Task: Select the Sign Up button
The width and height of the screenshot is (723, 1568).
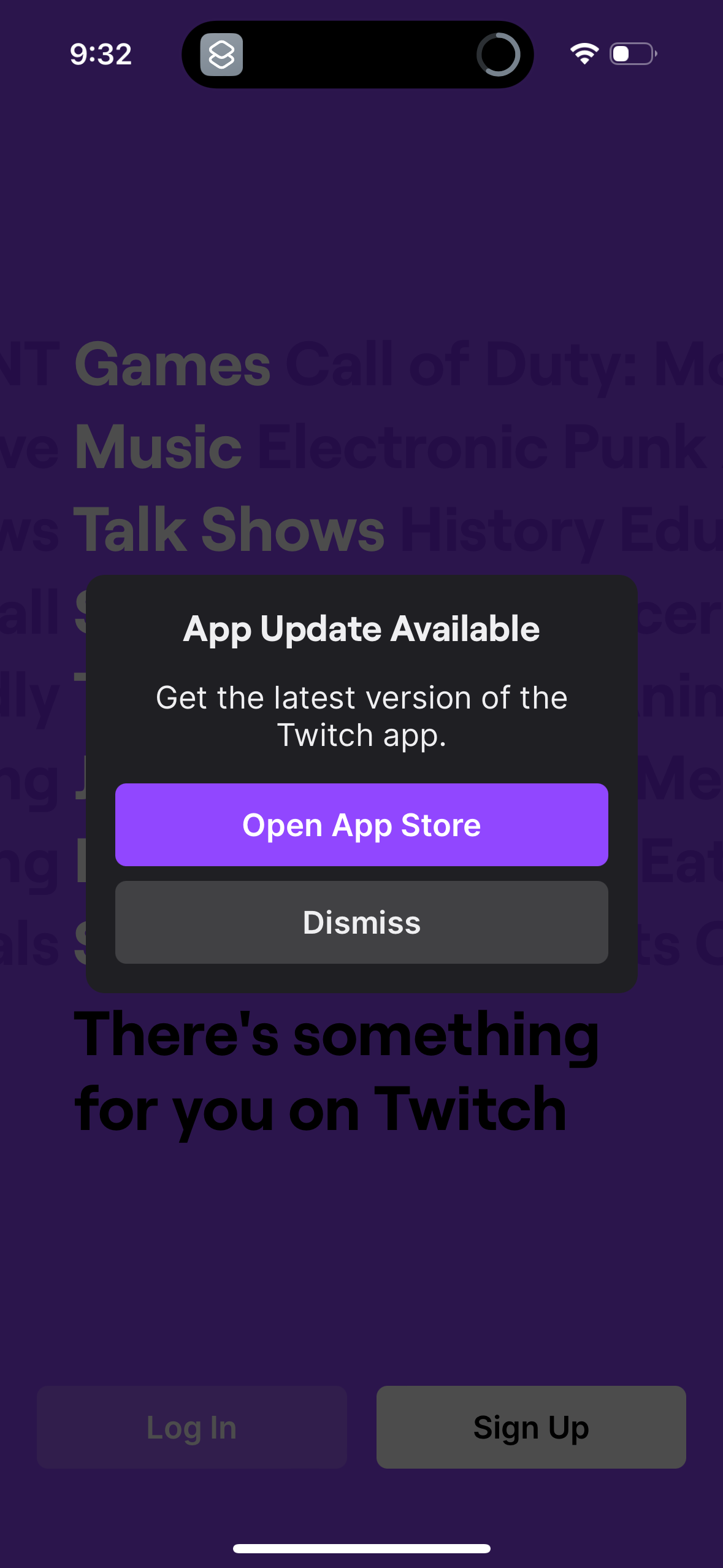Action: [x=530, y=1426]
